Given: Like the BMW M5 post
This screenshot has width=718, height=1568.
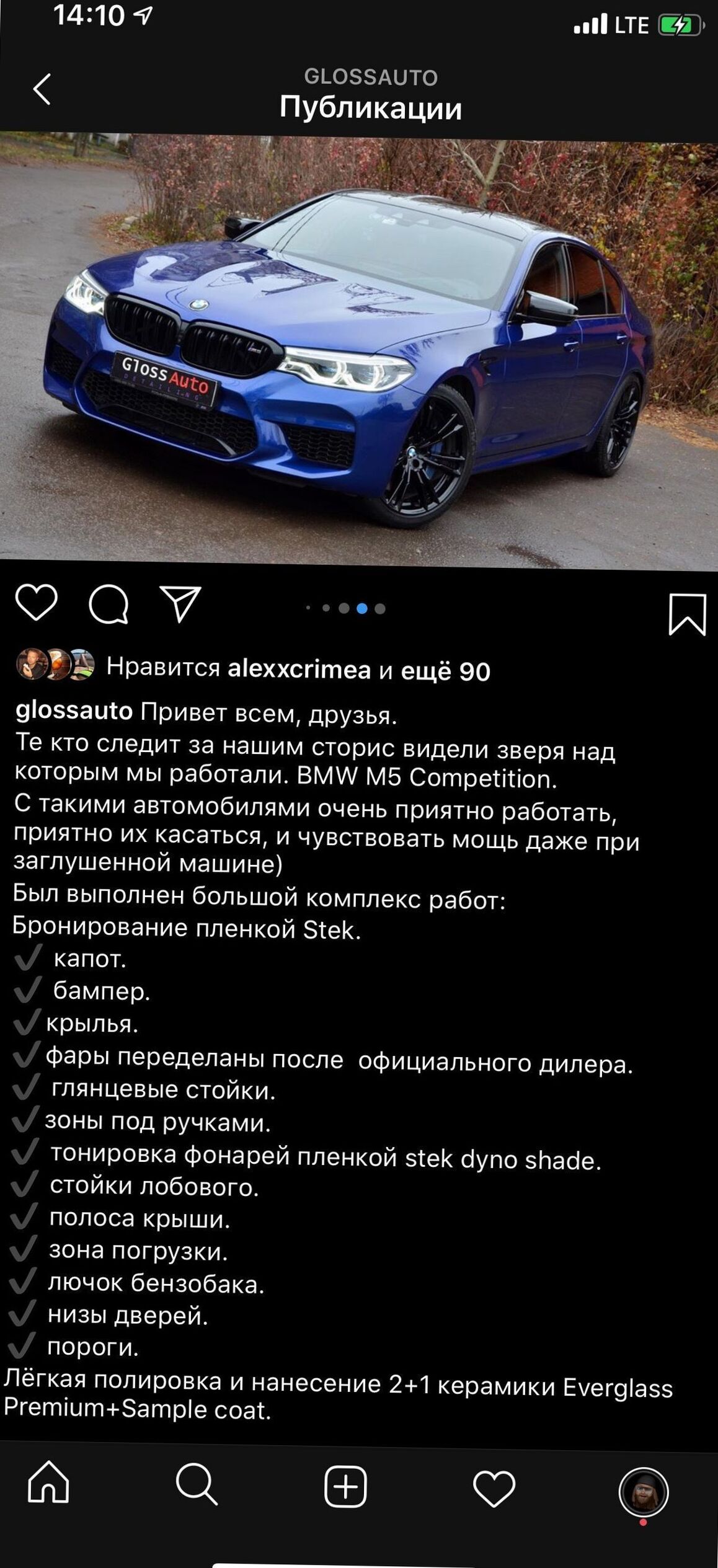Looking at the screenshot, I should click(36, 601).
